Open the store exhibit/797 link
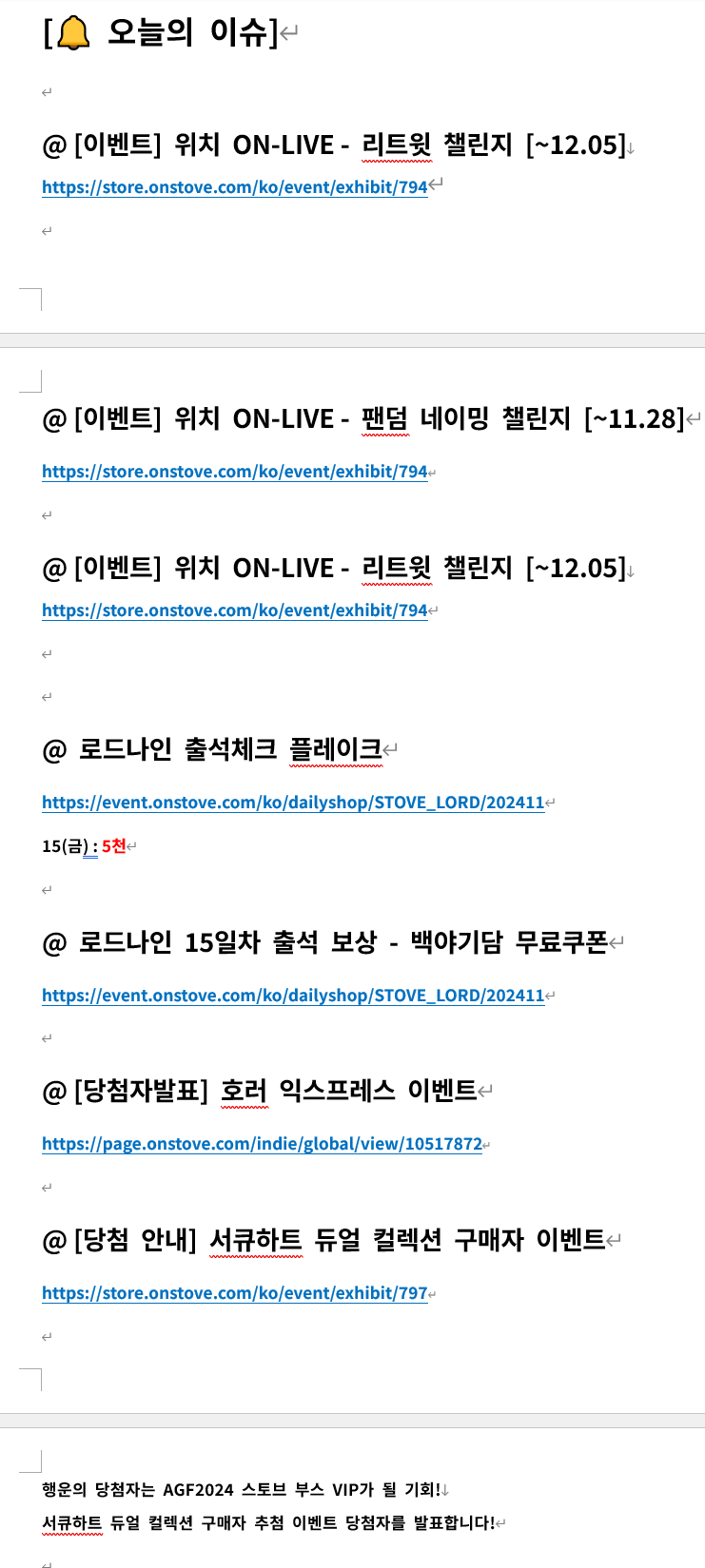Viewport: 705px width, 1568px height. pos(234,1293)
